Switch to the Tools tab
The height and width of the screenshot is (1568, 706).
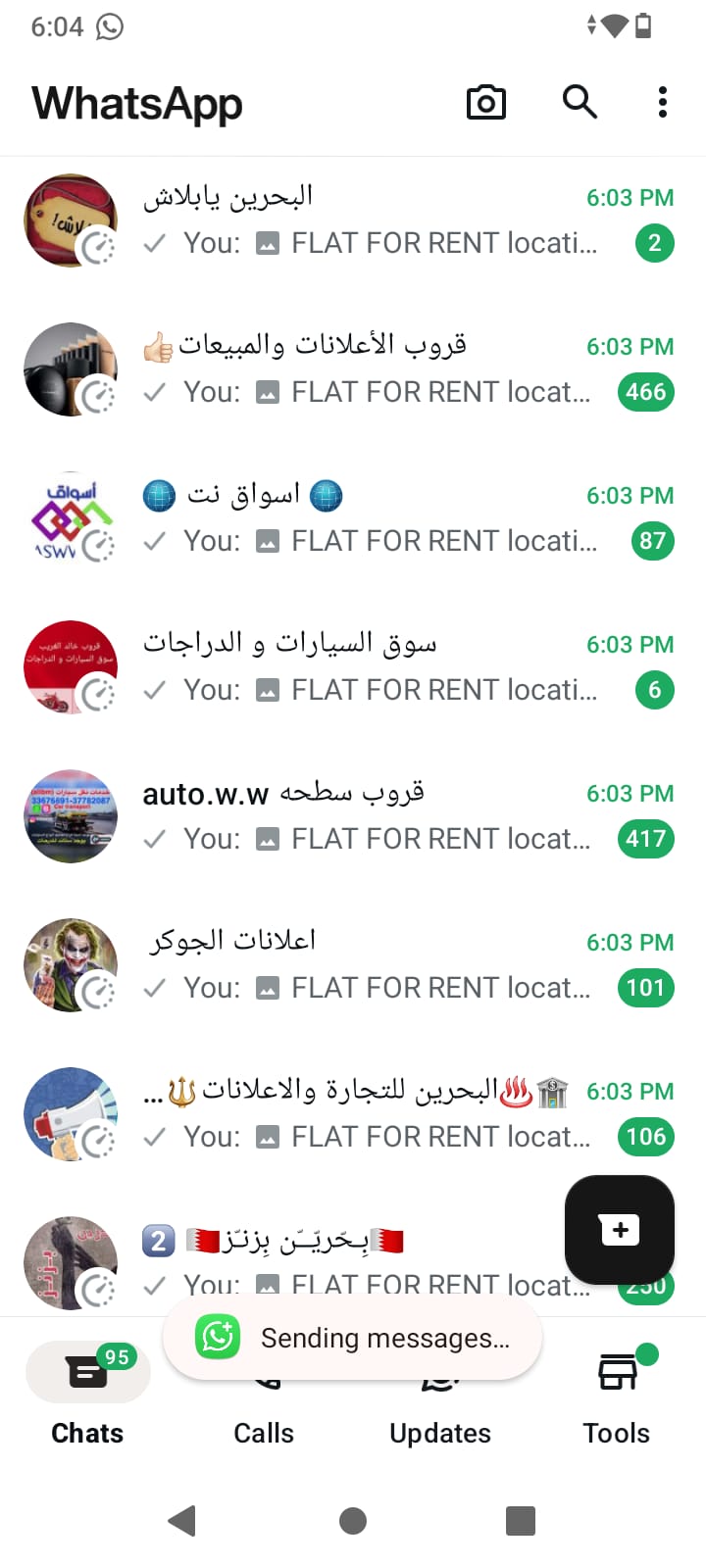coord(617,1401)
